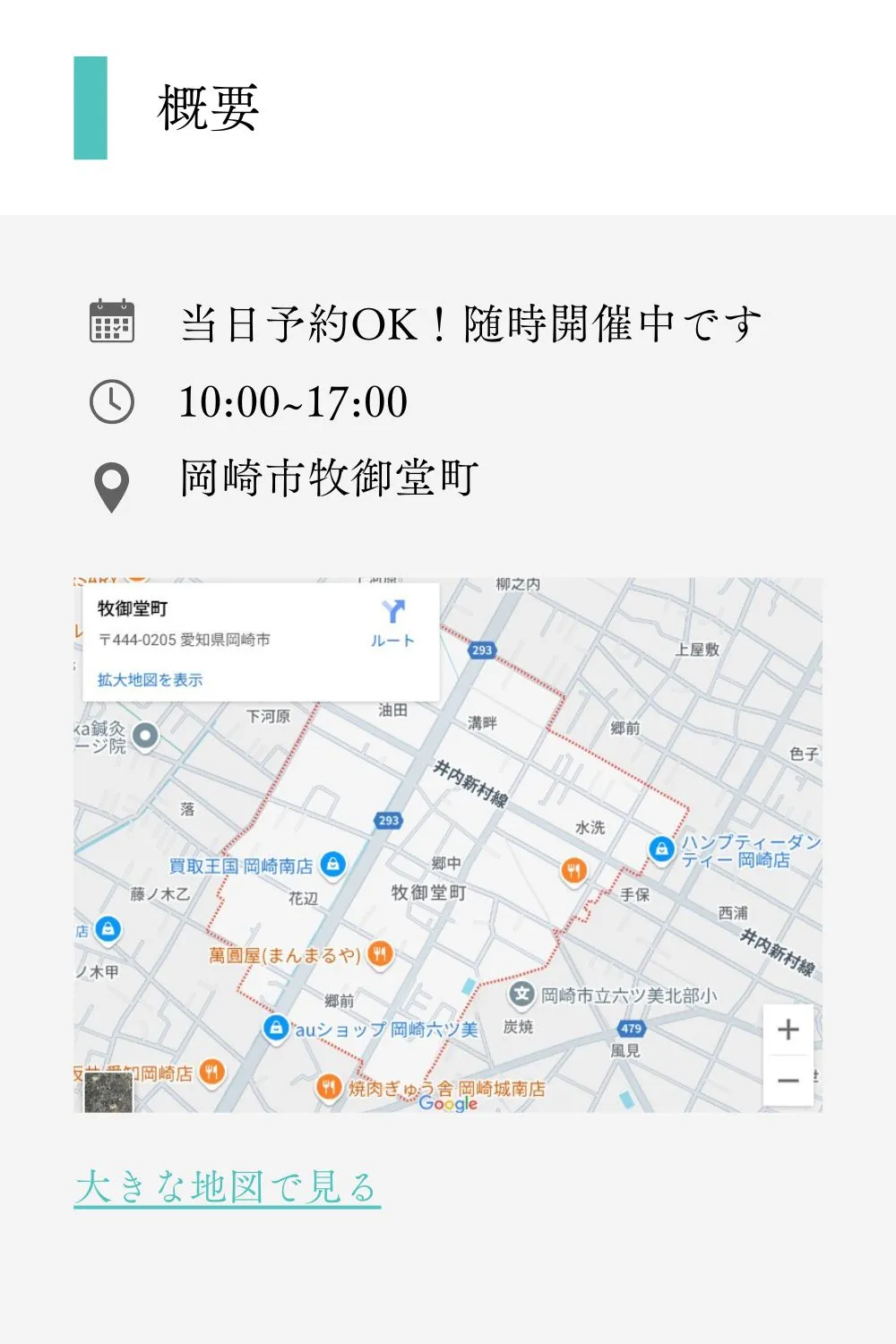Open the ルート directions link
896x1344 pixels.
pos(392,623)
